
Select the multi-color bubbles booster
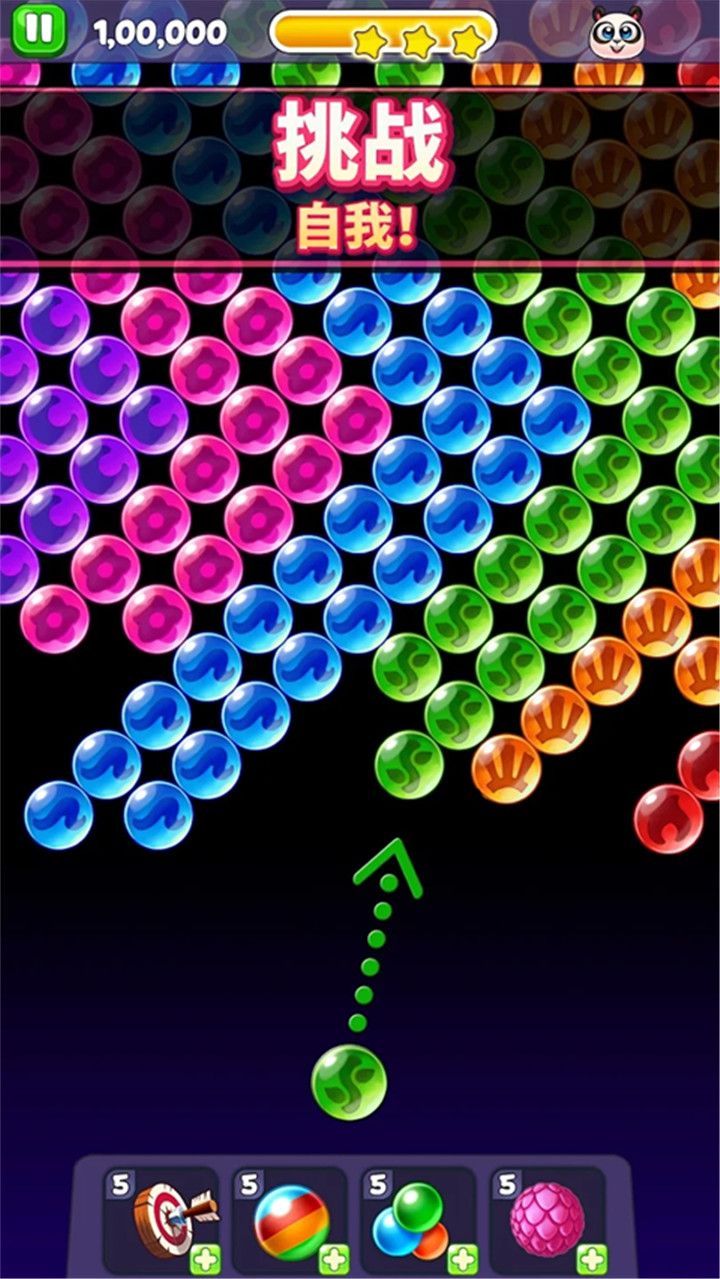[418, 1220]
